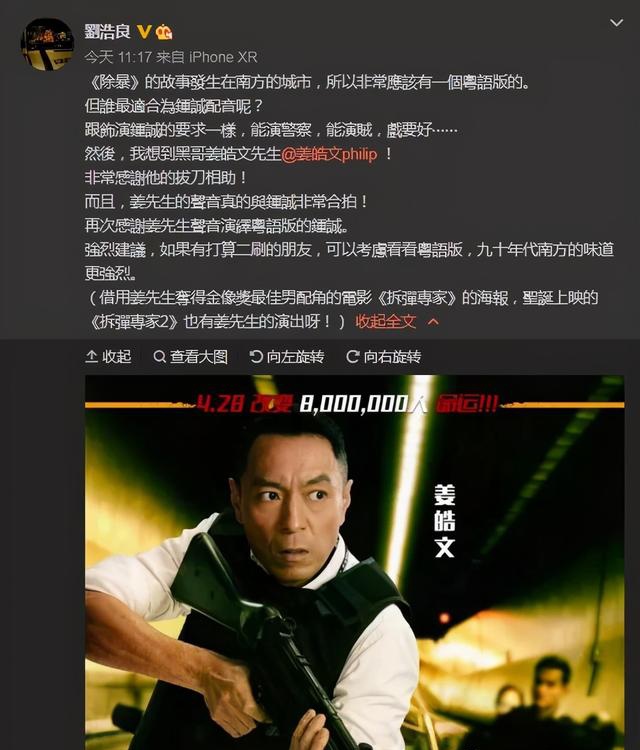Collapse the post with 收起全文
This screenshot has height=750, width=640.
tap(397, 321)
